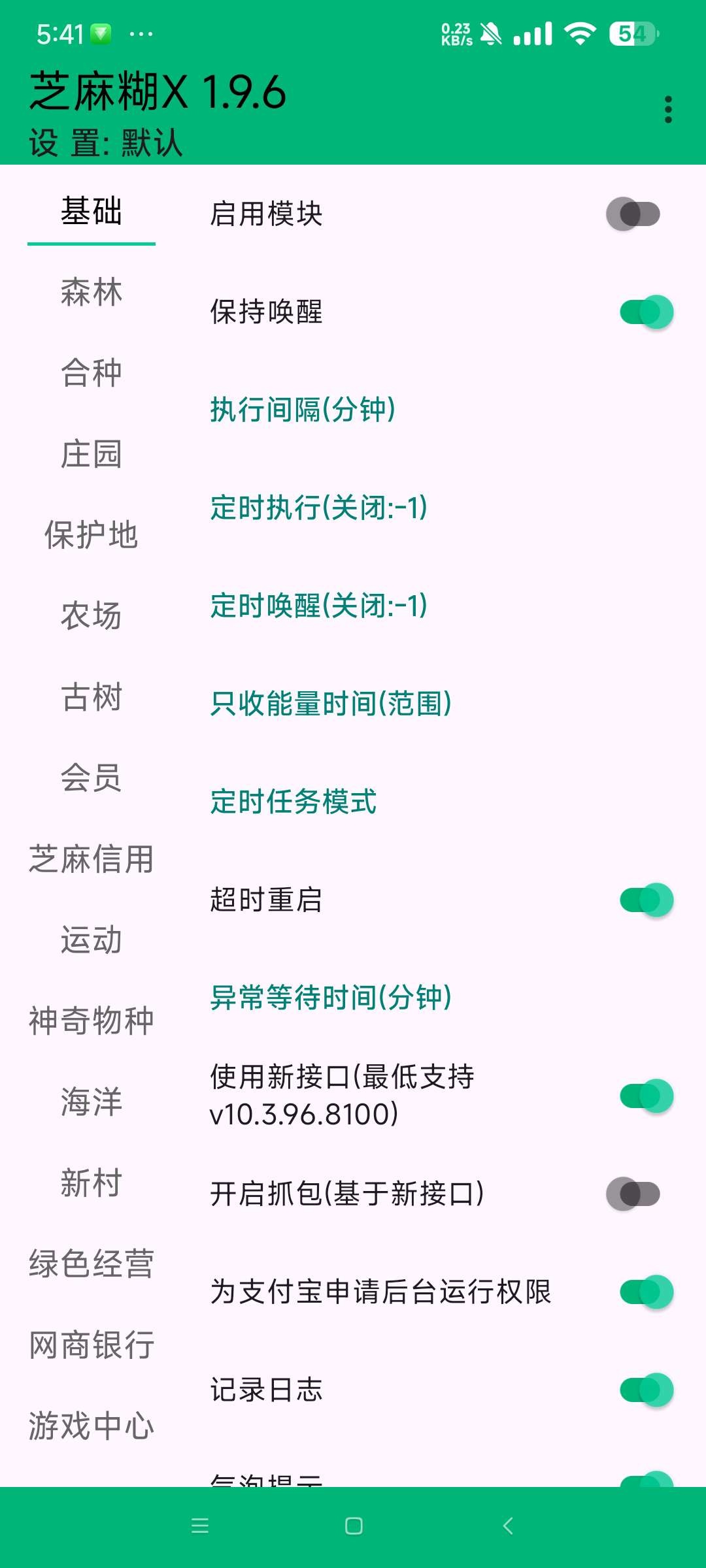The image size is (706, 1568).
Task: Switch to 游戏中心 section
Action: click(92, 1425)
